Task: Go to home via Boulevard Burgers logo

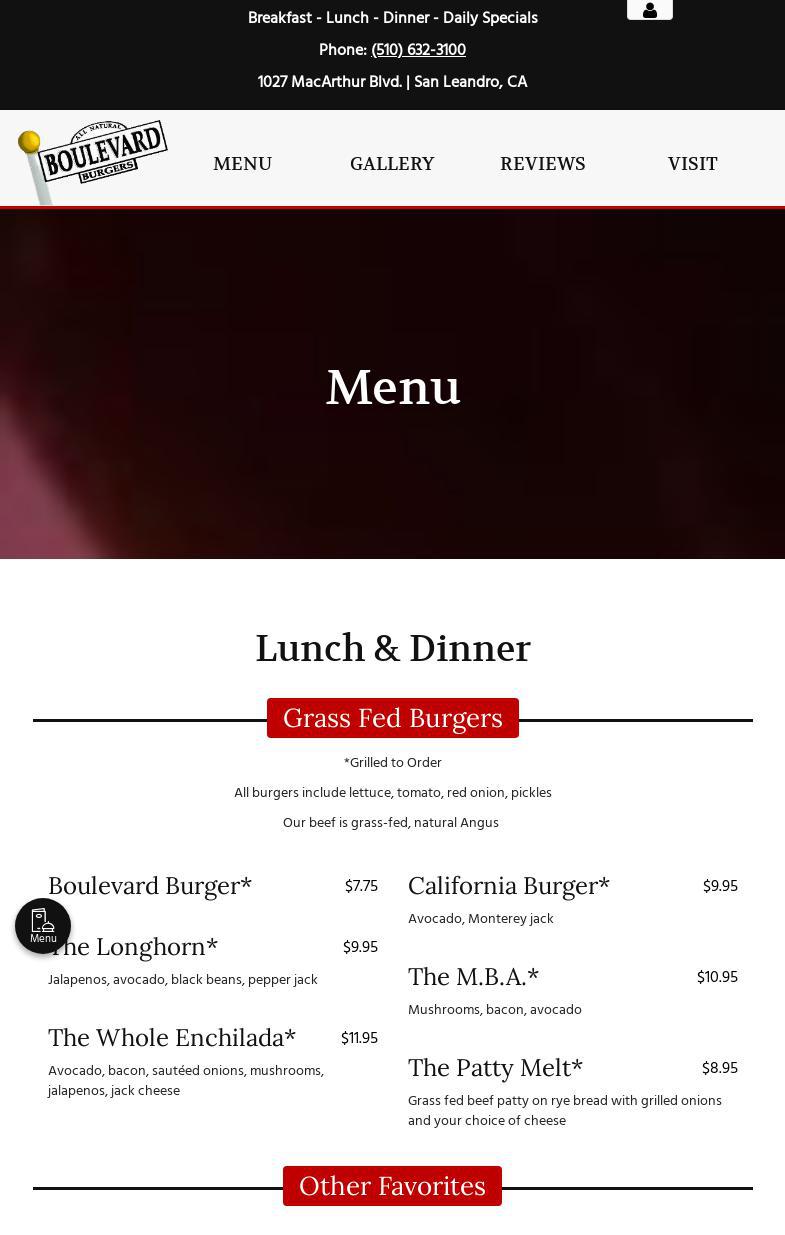Action: [93, 160]
